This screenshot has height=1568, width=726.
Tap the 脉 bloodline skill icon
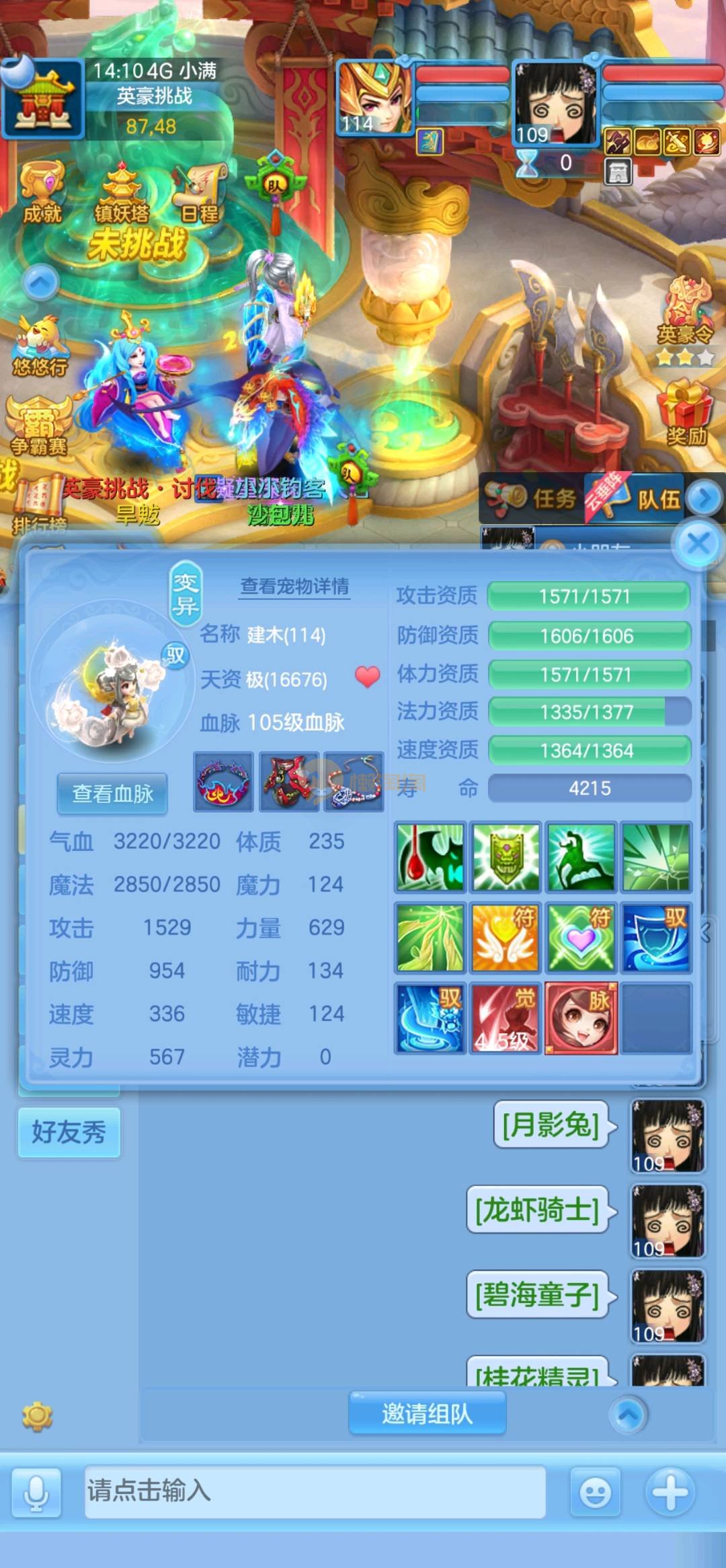581,1018
